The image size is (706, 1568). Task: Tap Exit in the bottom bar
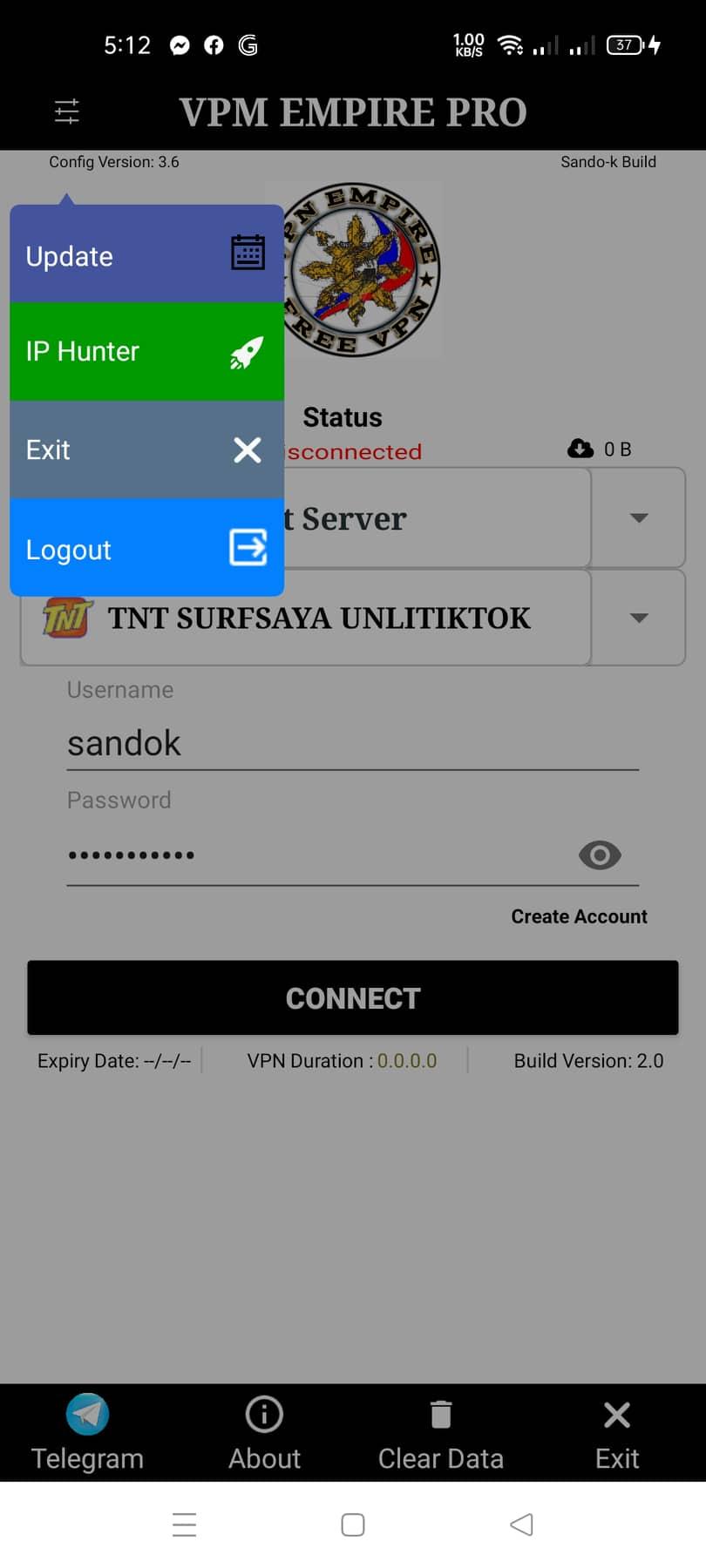(x=616, y=1433)
